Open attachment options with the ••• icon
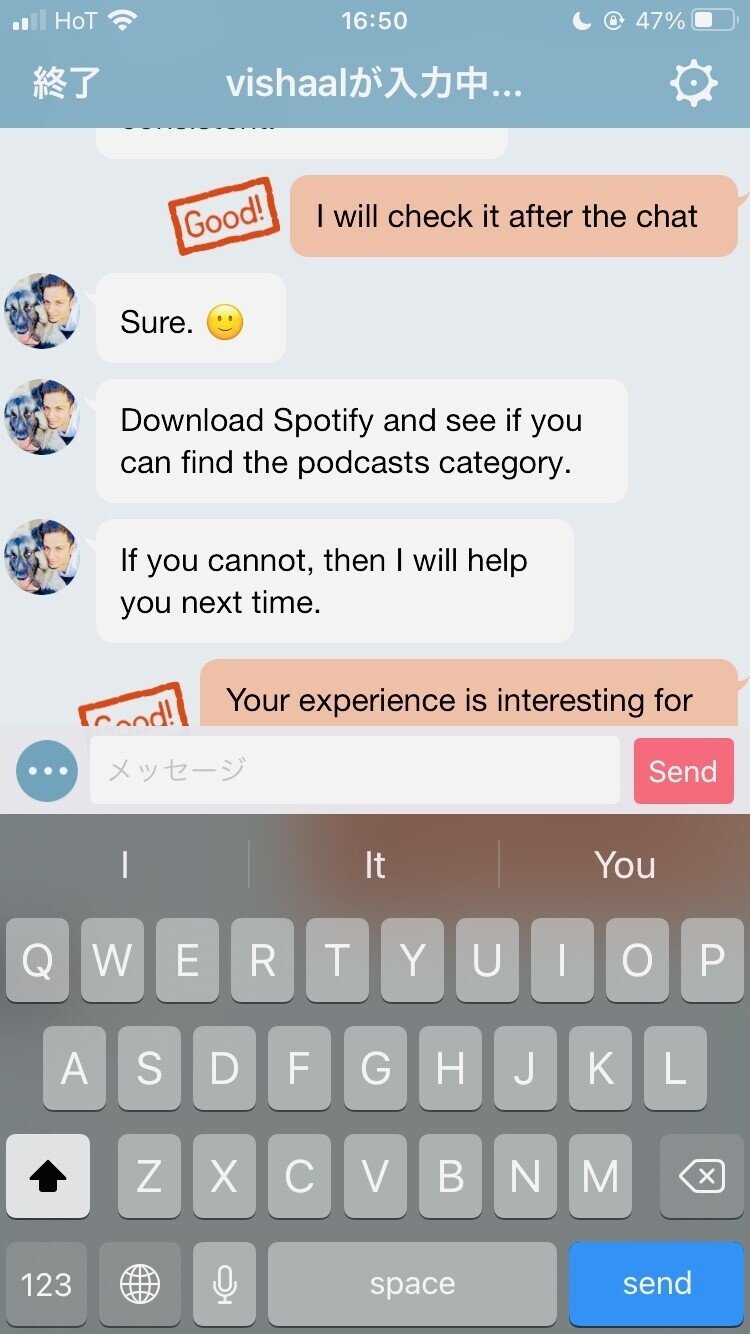Viewport: 750px width, 1334px height. click(47, 771)
